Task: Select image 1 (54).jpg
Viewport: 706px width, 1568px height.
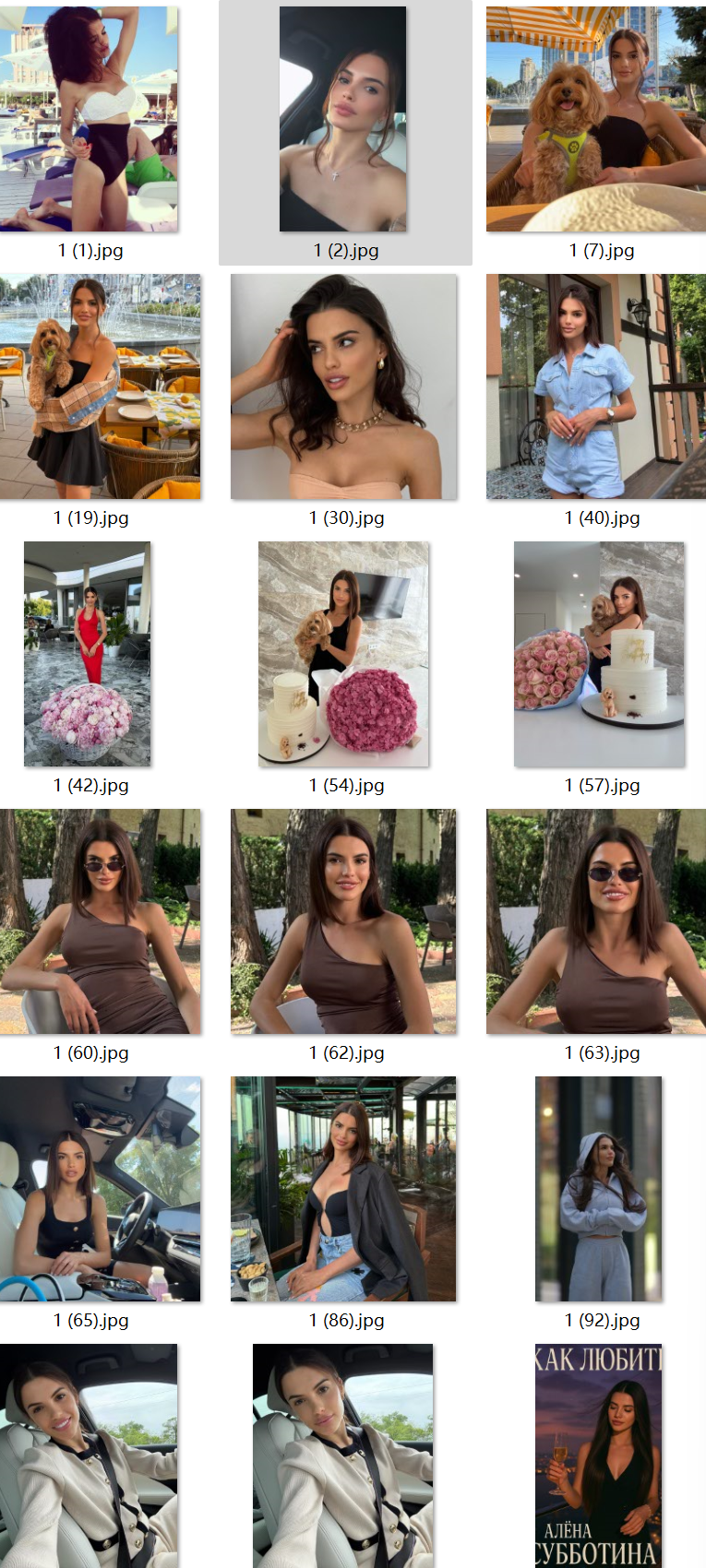Action: point(343,654)
